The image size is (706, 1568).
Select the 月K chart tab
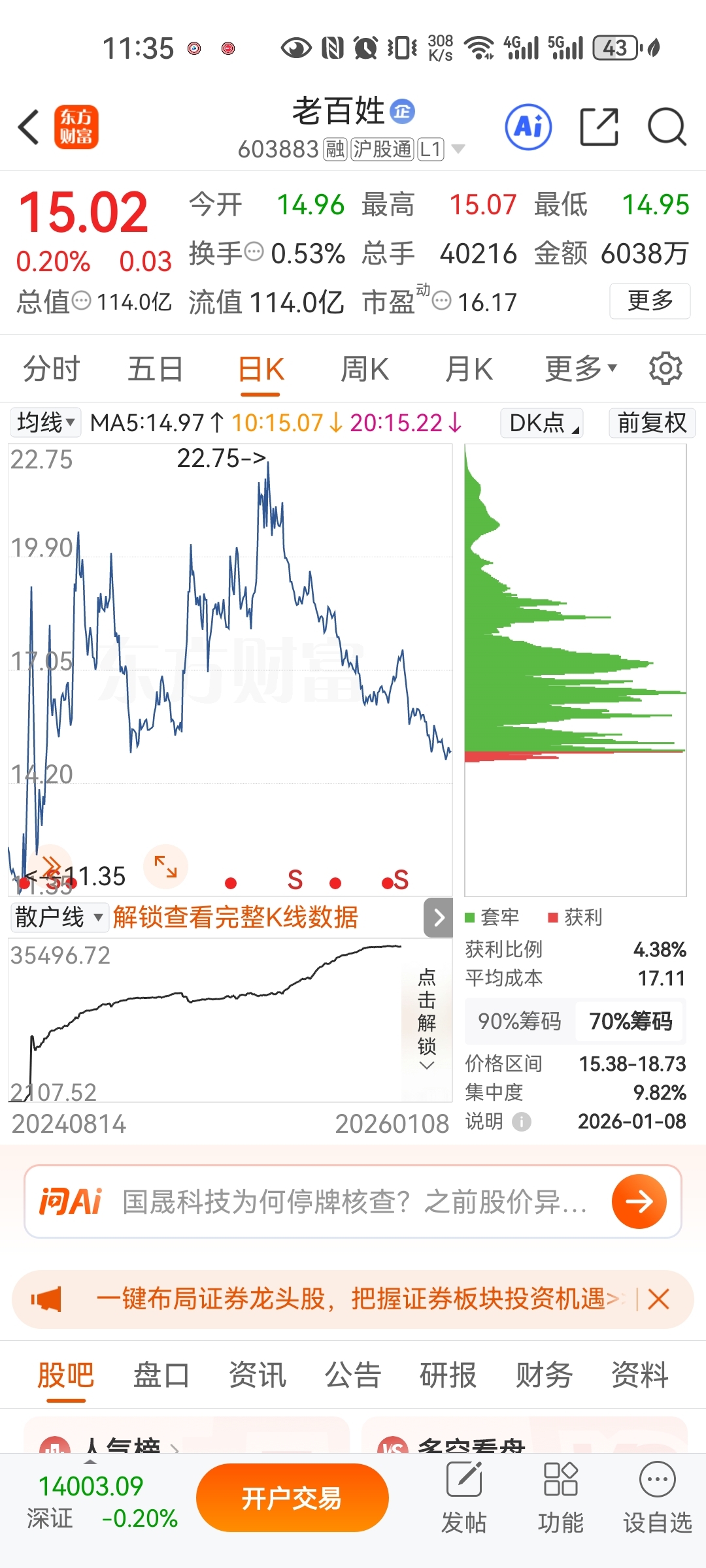pos(468,369)
